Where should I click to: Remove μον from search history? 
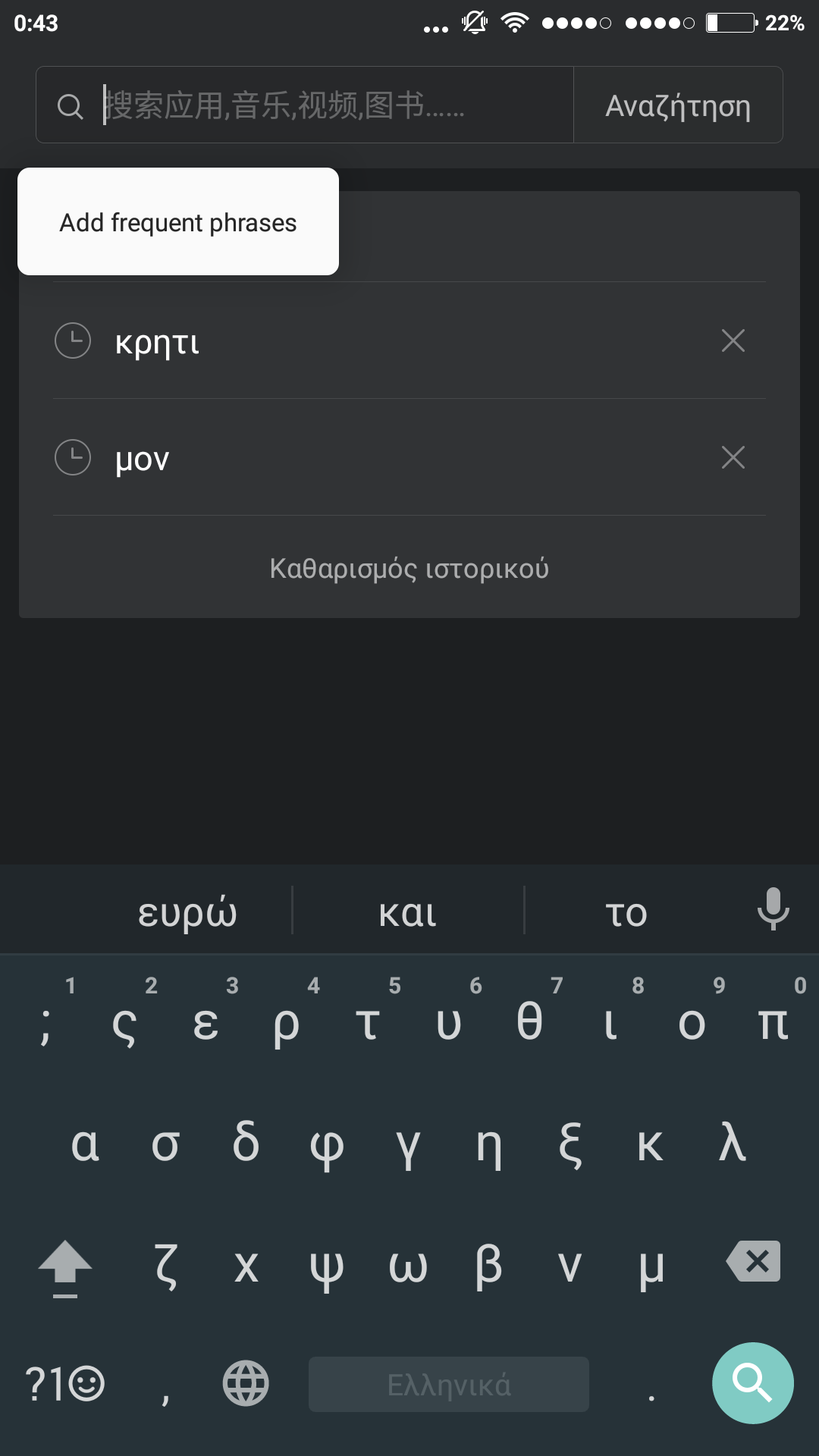[x=733, y=458]
